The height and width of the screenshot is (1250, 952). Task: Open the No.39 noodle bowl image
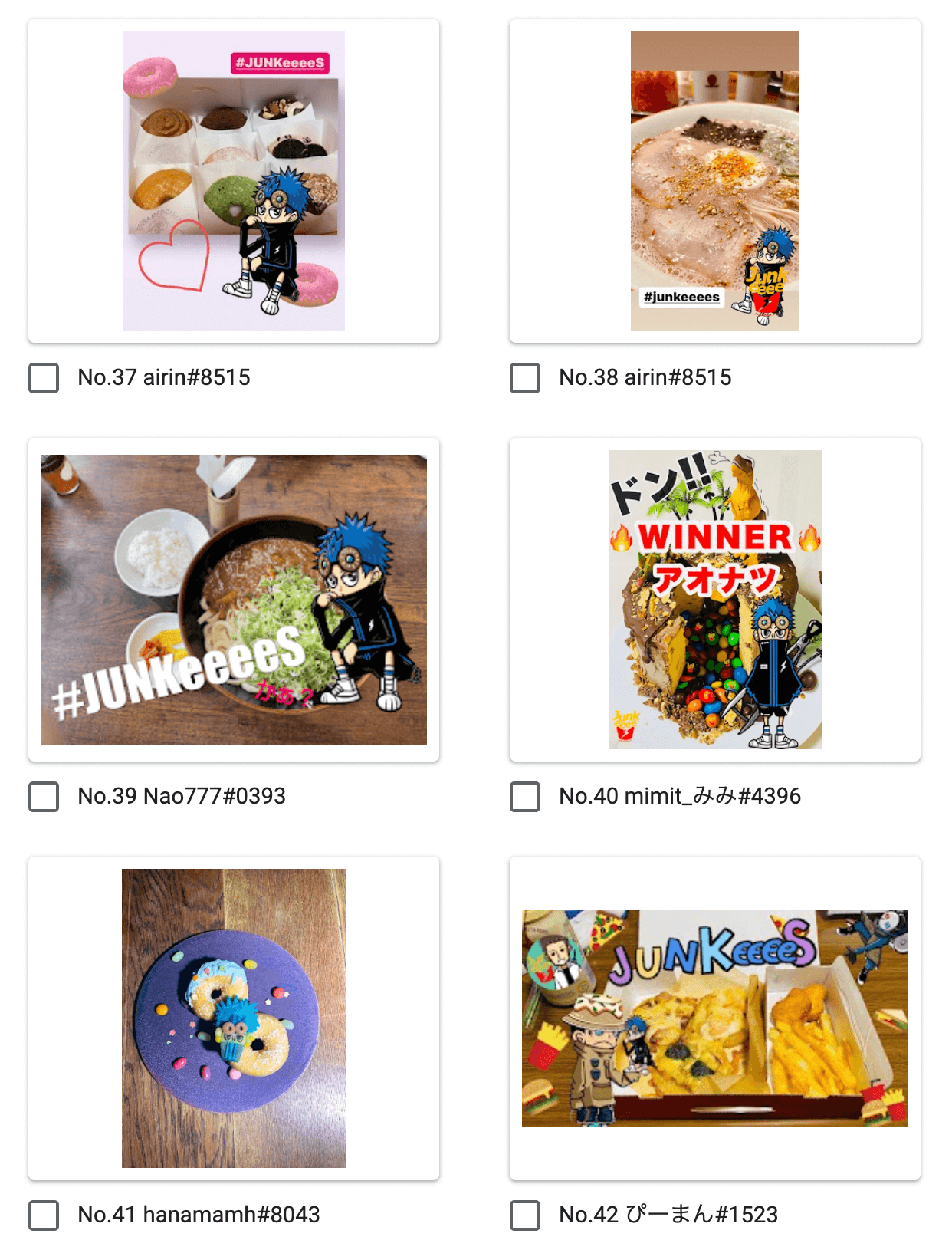point(234,599)
